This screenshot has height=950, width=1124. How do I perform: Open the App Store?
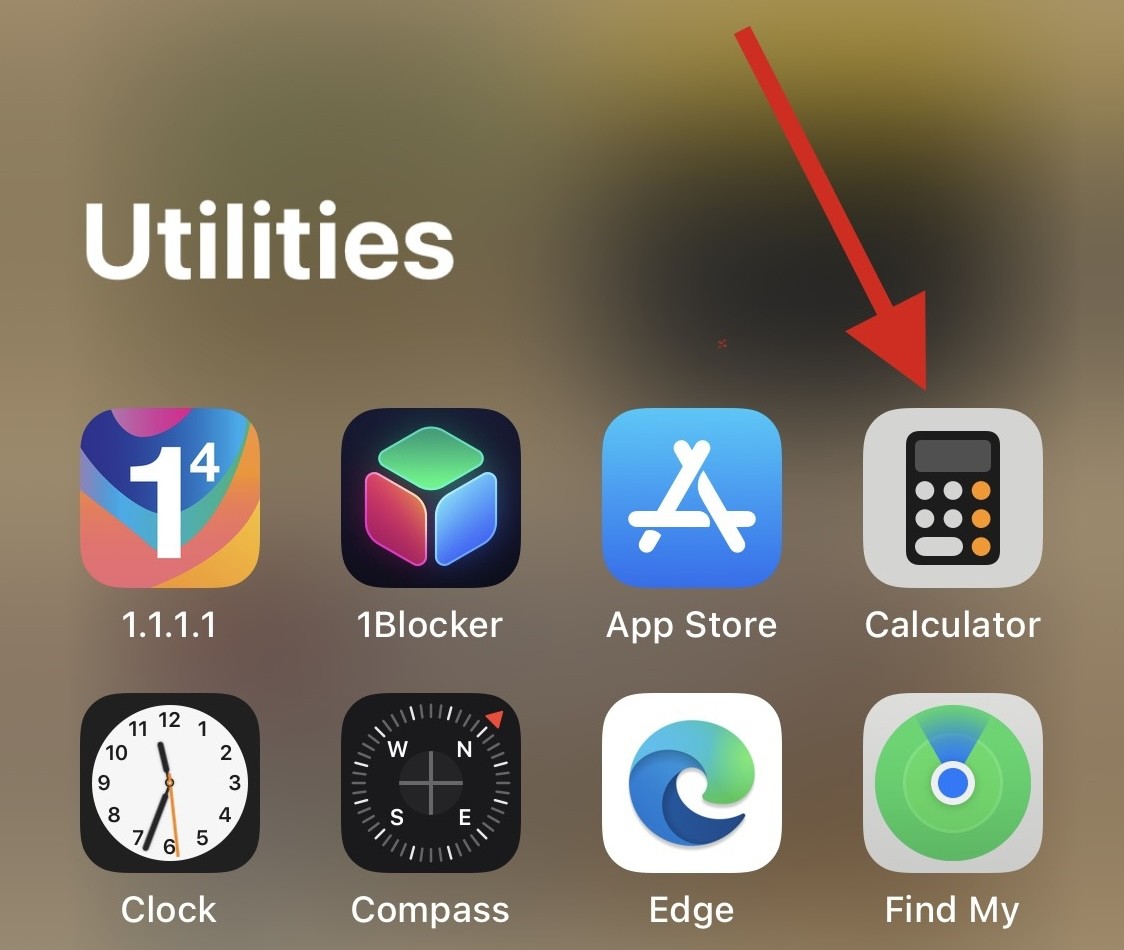click(692, 498)
